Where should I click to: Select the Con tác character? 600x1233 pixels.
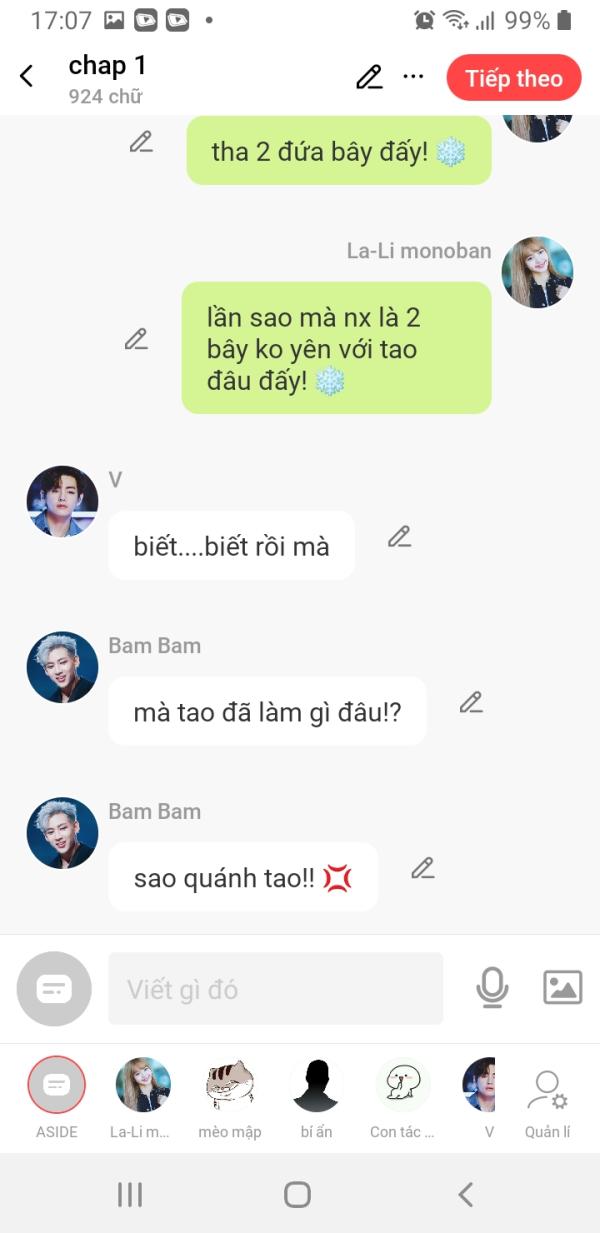pyautogui.click(x=402, y=1086)
